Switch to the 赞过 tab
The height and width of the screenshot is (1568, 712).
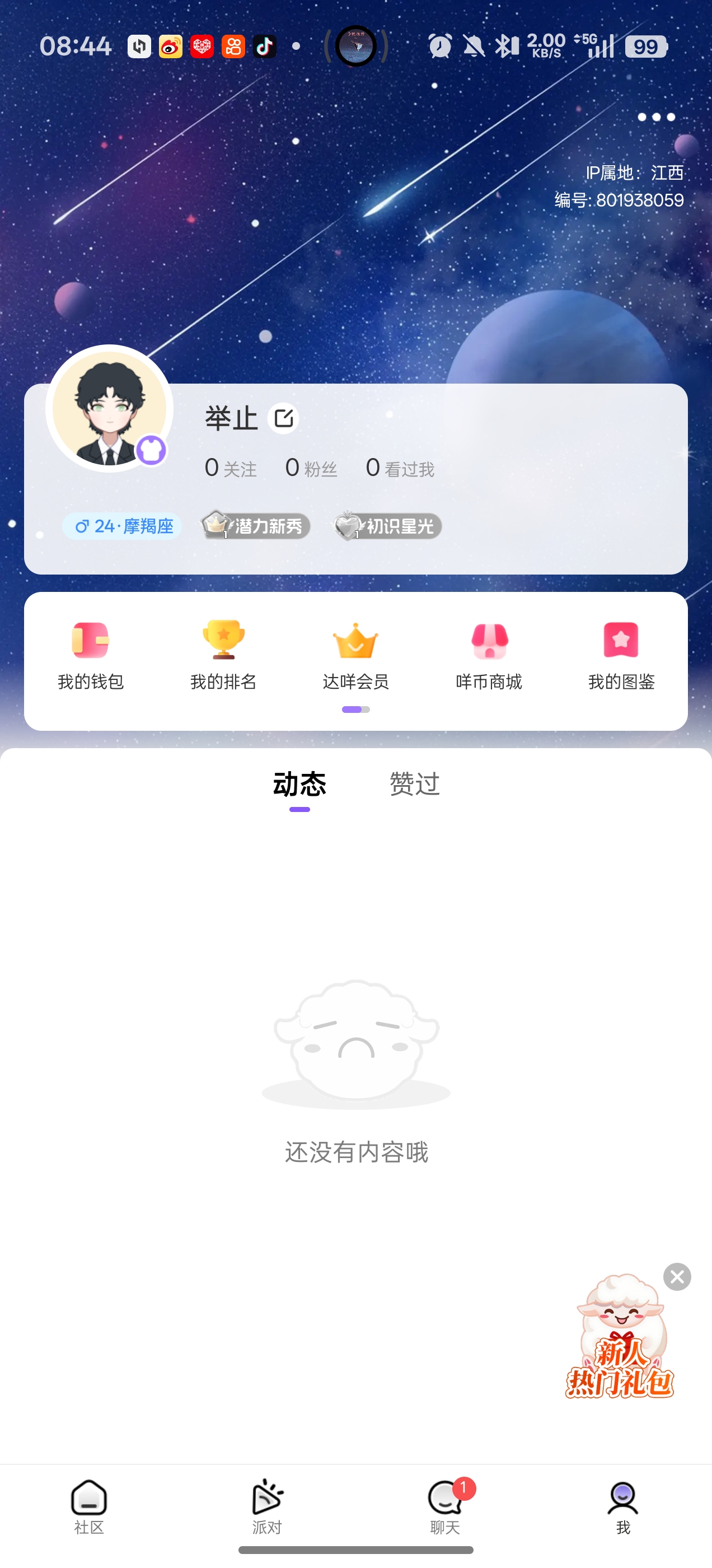[413, 785]
